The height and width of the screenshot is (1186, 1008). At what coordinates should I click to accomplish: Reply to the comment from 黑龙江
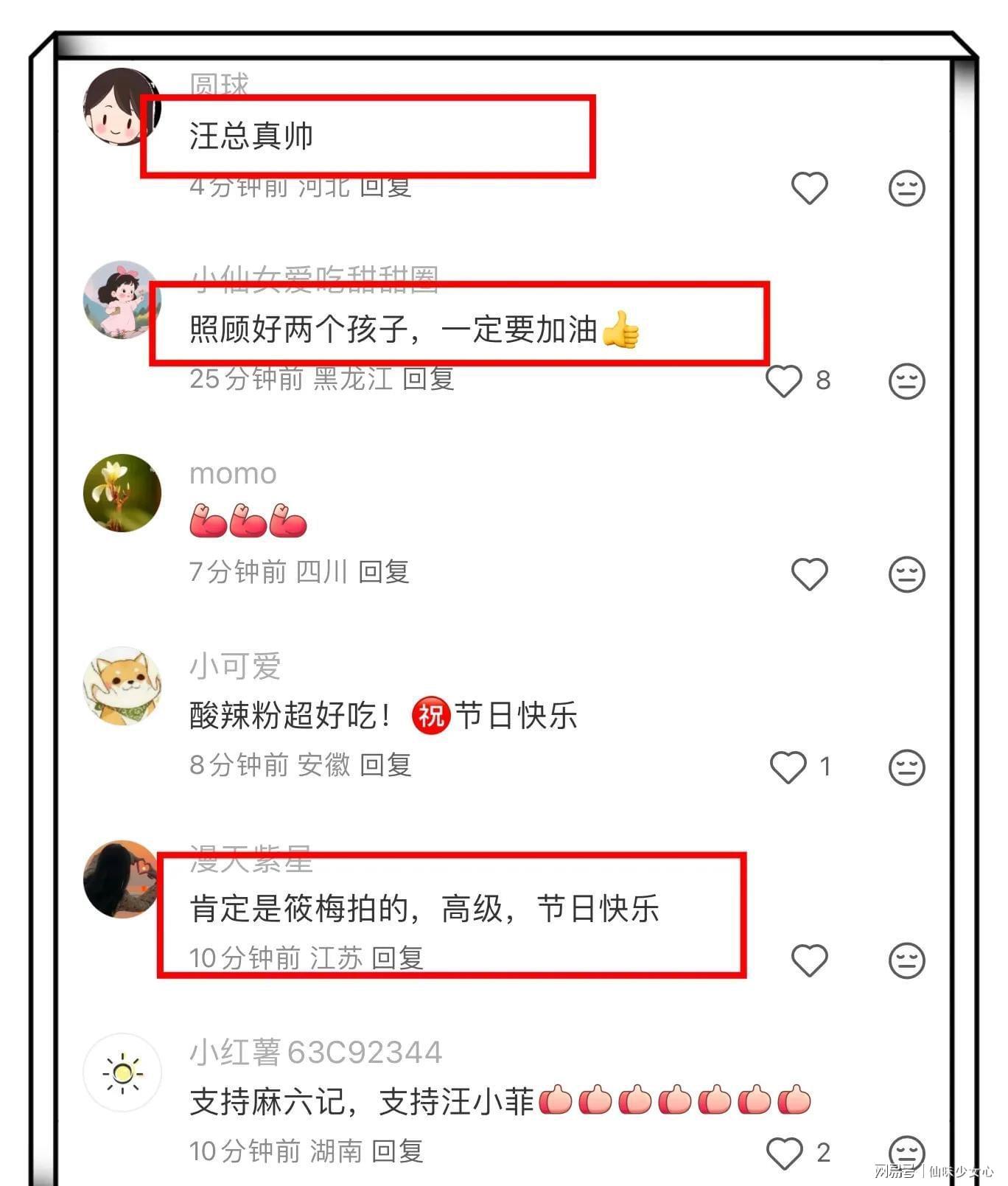point(428,379)
